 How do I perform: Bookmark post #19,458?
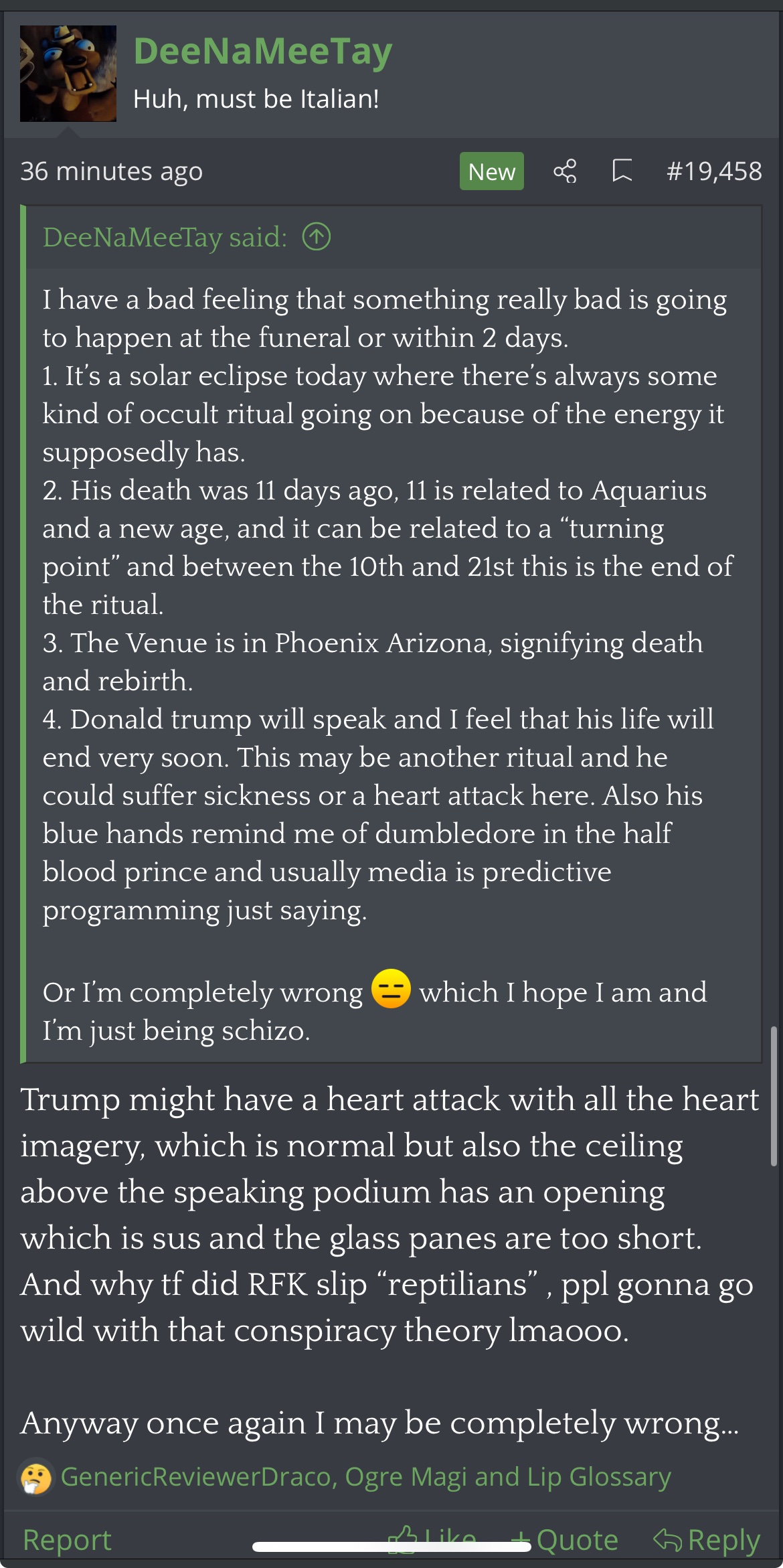[x=622, y=171]
